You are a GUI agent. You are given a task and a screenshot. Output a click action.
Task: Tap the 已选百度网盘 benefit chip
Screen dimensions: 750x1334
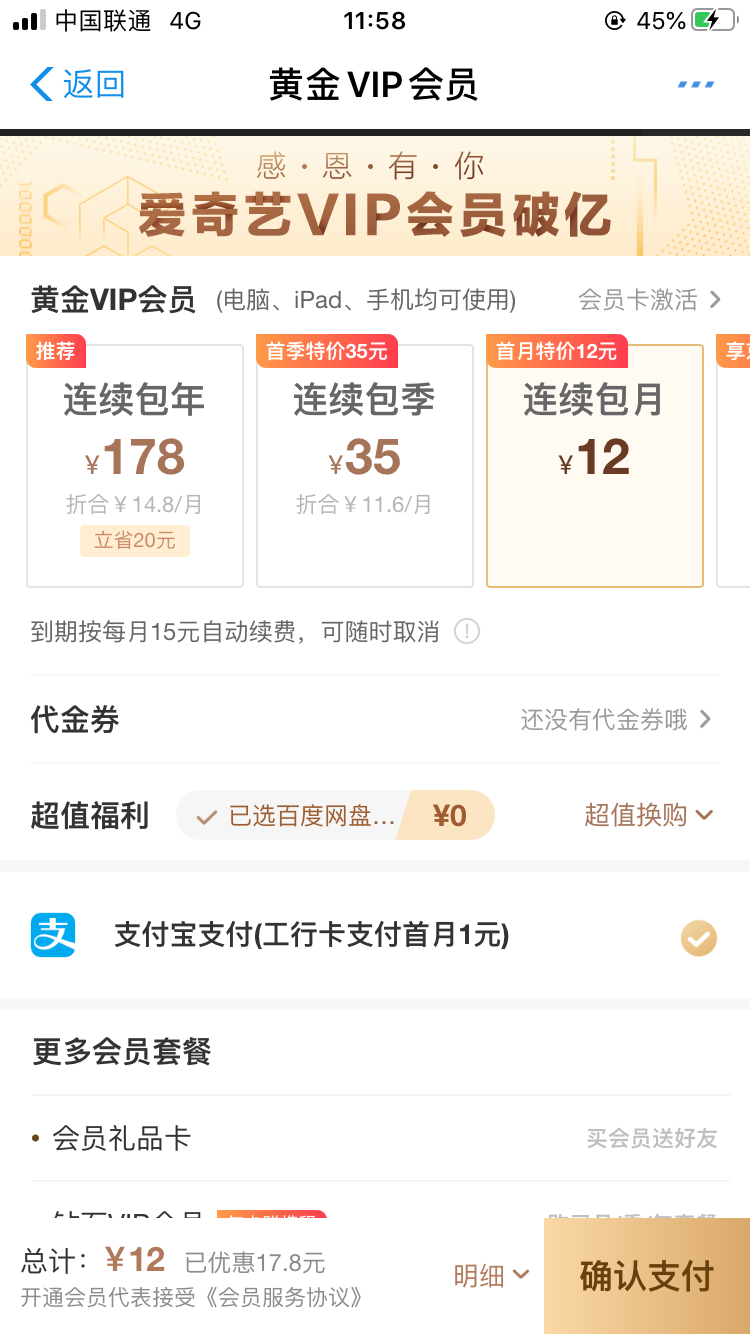(x=336, y=816)
